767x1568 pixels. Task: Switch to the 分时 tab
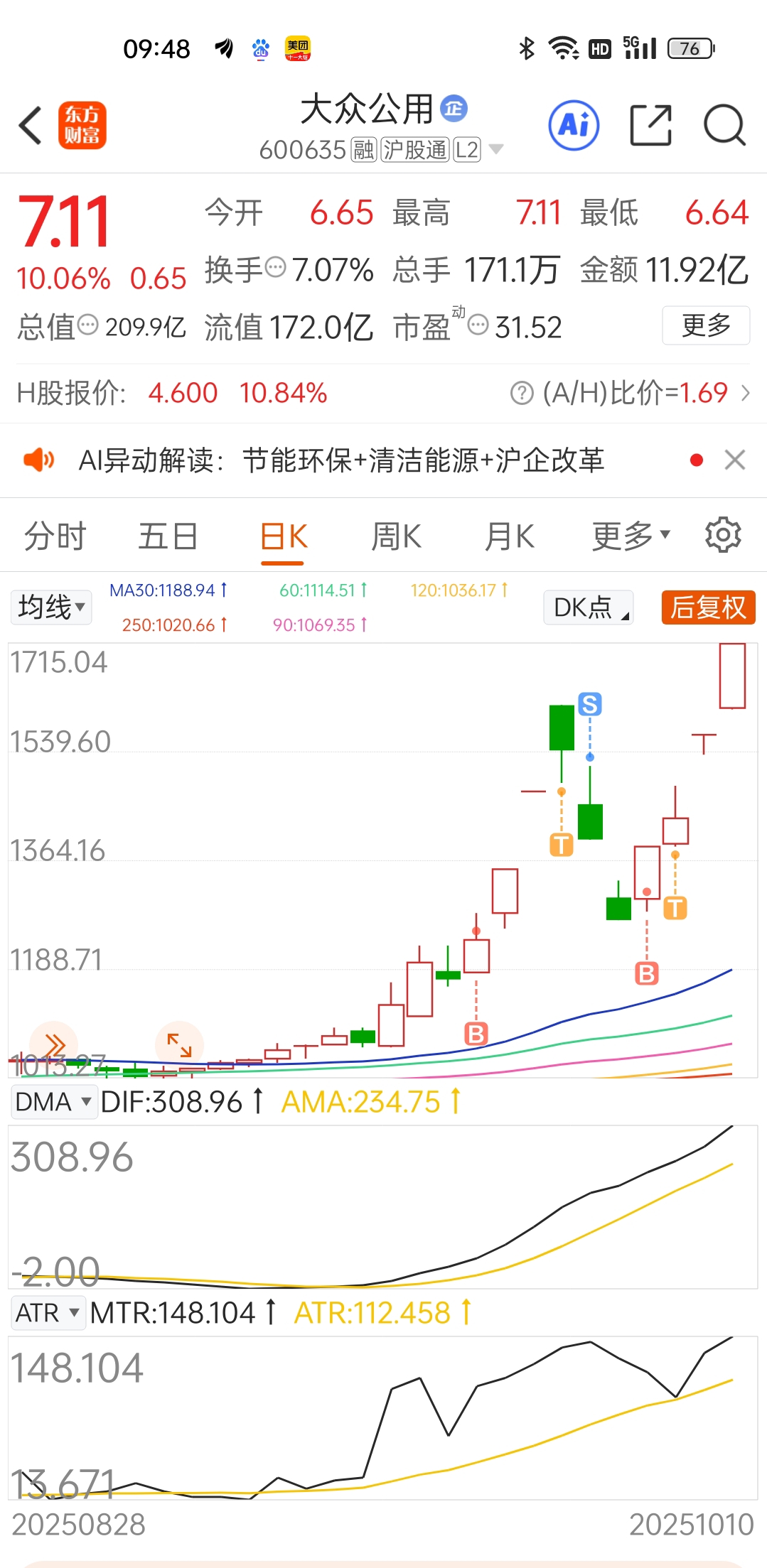tap(55, 536)
